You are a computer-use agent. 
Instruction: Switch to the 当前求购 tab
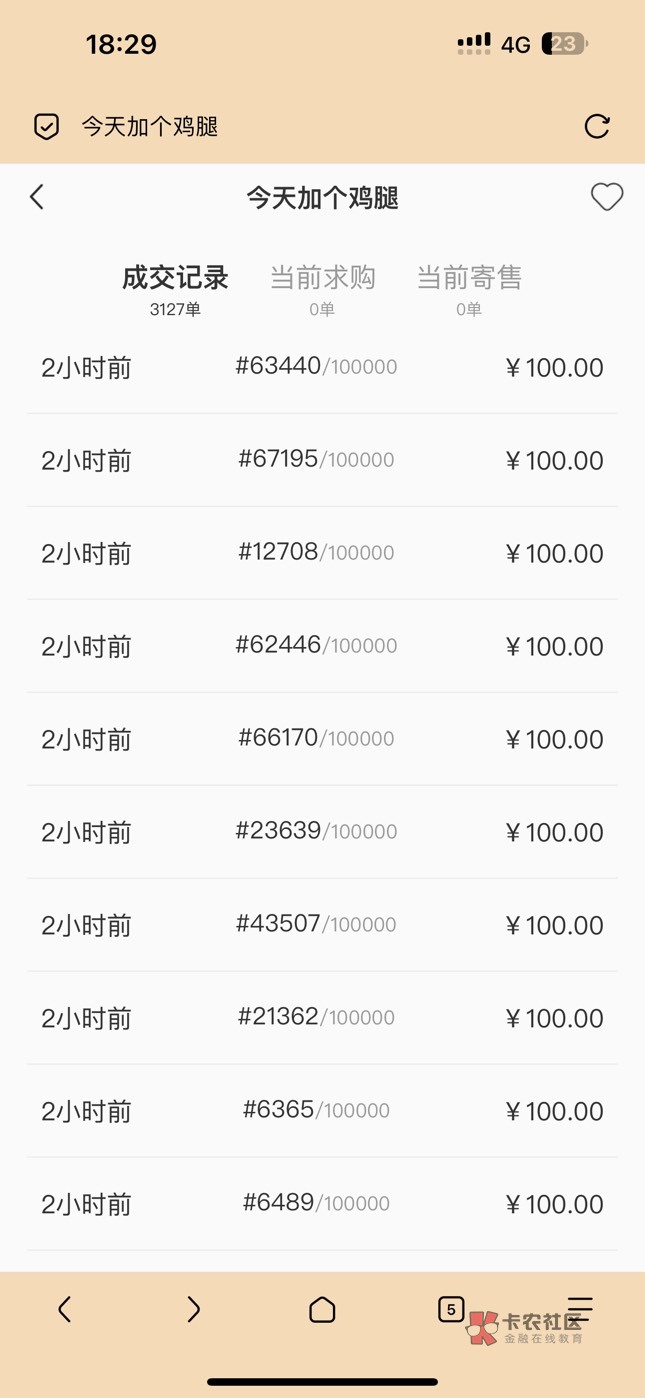click(322, 287)
